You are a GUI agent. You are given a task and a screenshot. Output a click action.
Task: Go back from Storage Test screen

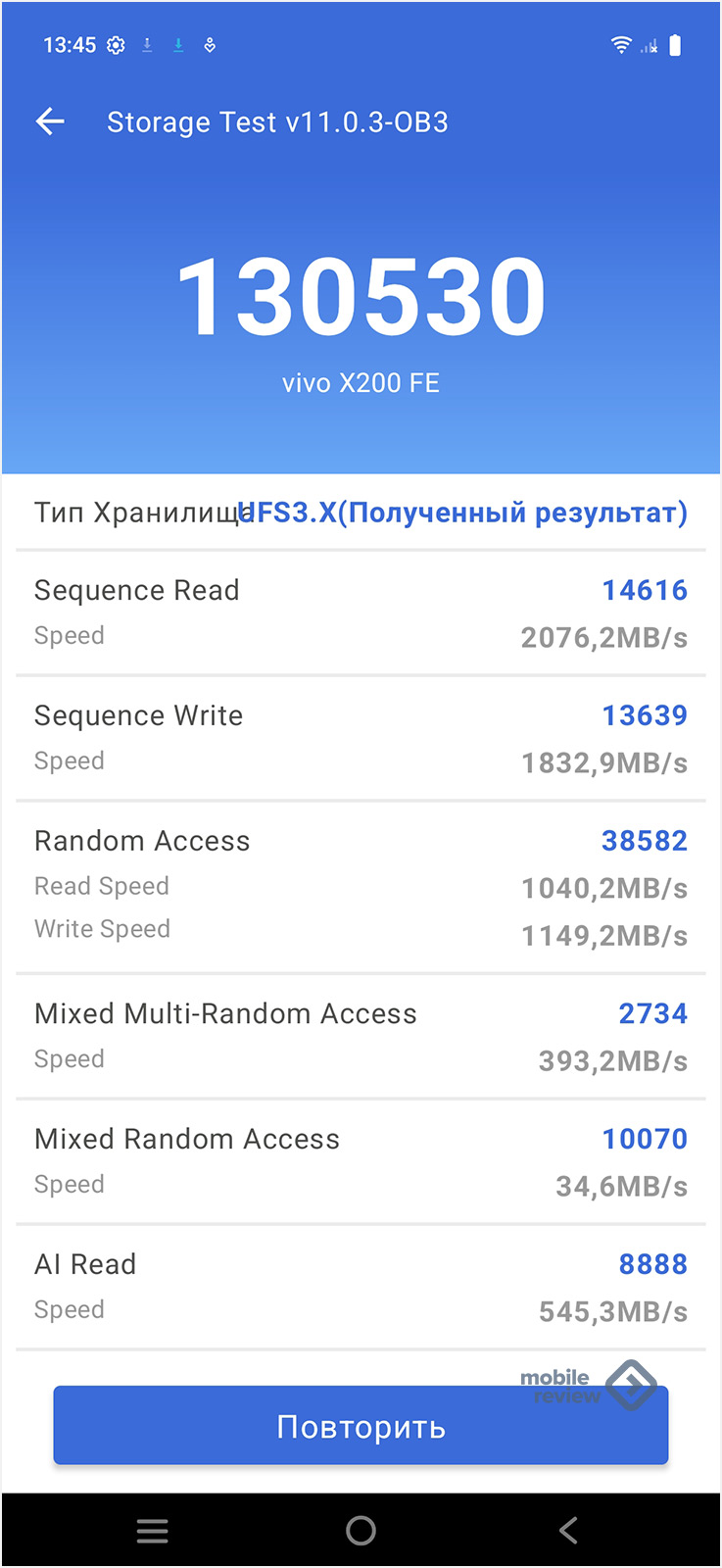(x=50, y=122)
